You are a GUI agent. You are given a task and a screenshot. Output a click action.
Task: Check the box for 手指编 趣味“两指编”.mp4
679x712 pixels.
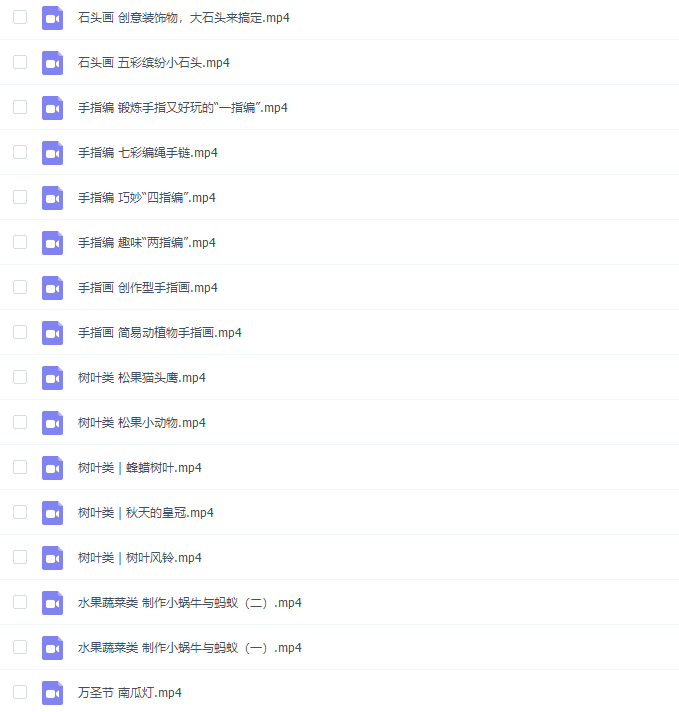coord(20,242)
